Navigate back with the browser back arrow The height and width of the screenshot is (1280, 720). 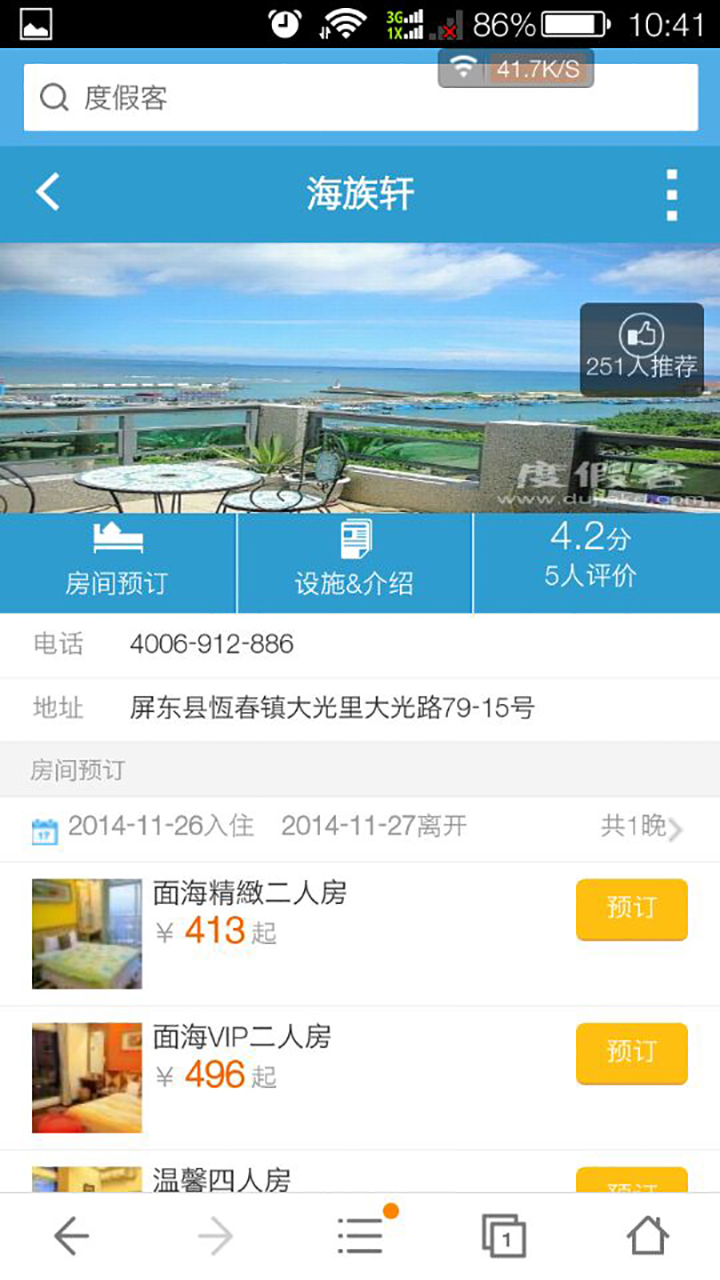tap(71, 1236)
